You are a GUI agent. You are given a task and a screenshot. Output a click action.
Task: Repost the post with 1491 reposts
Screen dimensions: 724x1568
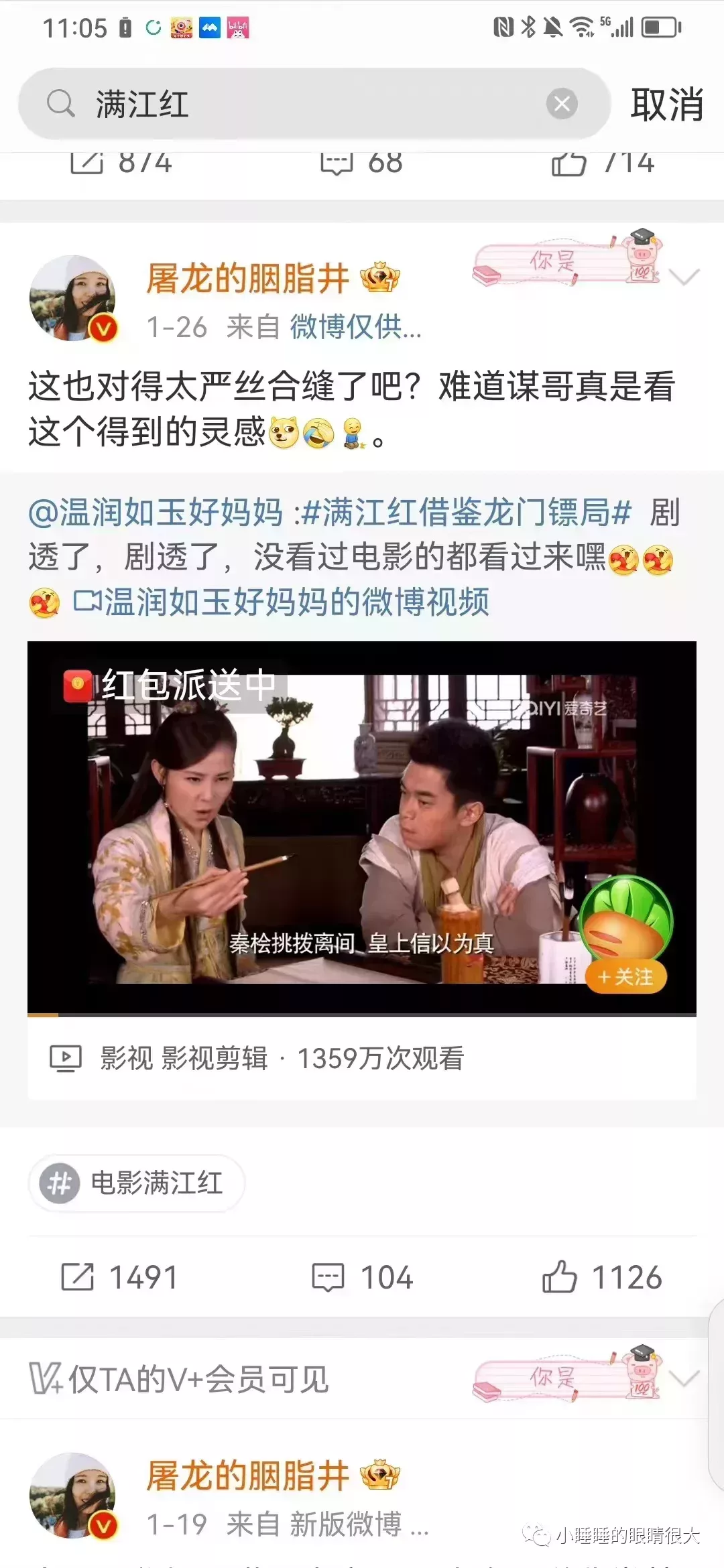pos(119,1277)
